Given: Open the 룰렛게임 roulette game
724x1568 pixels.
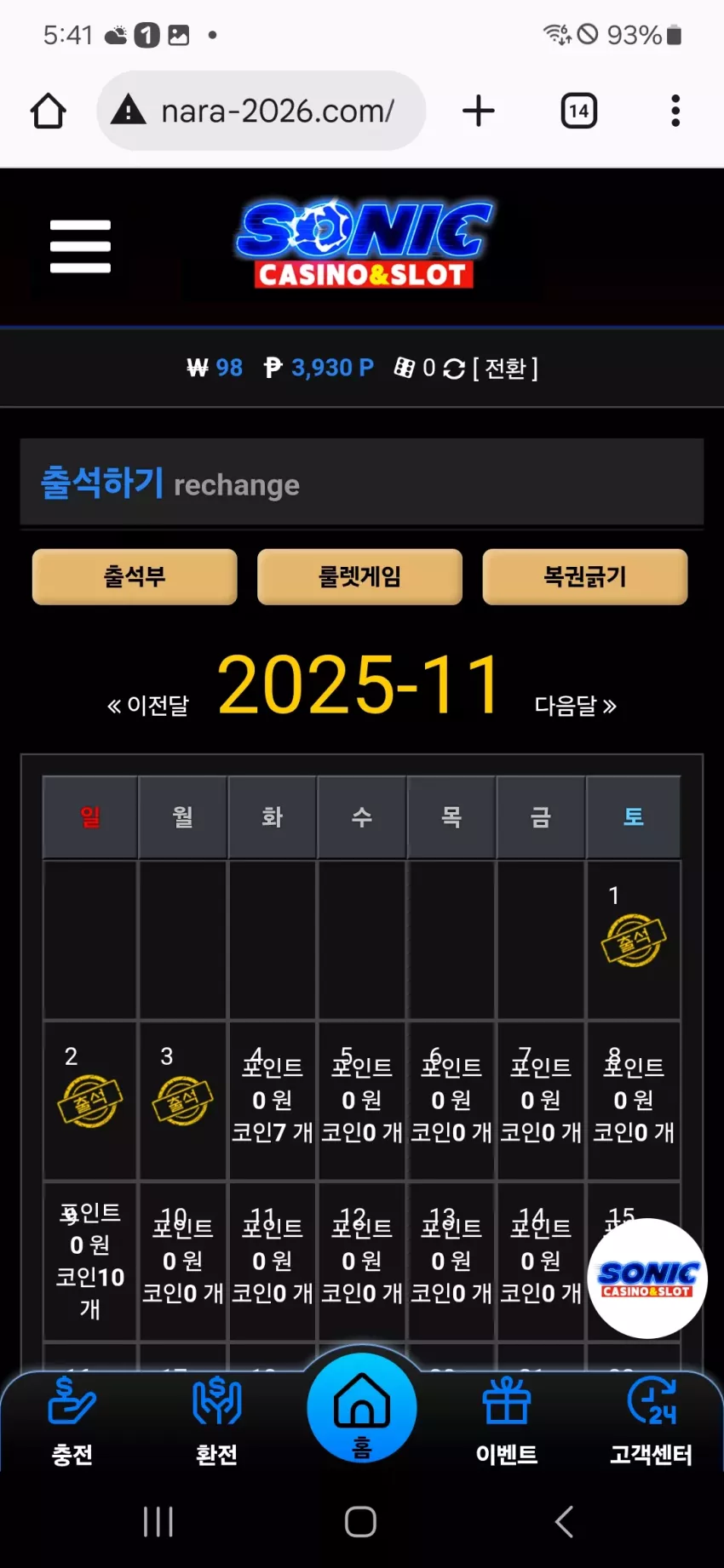Looking at the screenshot, I should [359, 576].
